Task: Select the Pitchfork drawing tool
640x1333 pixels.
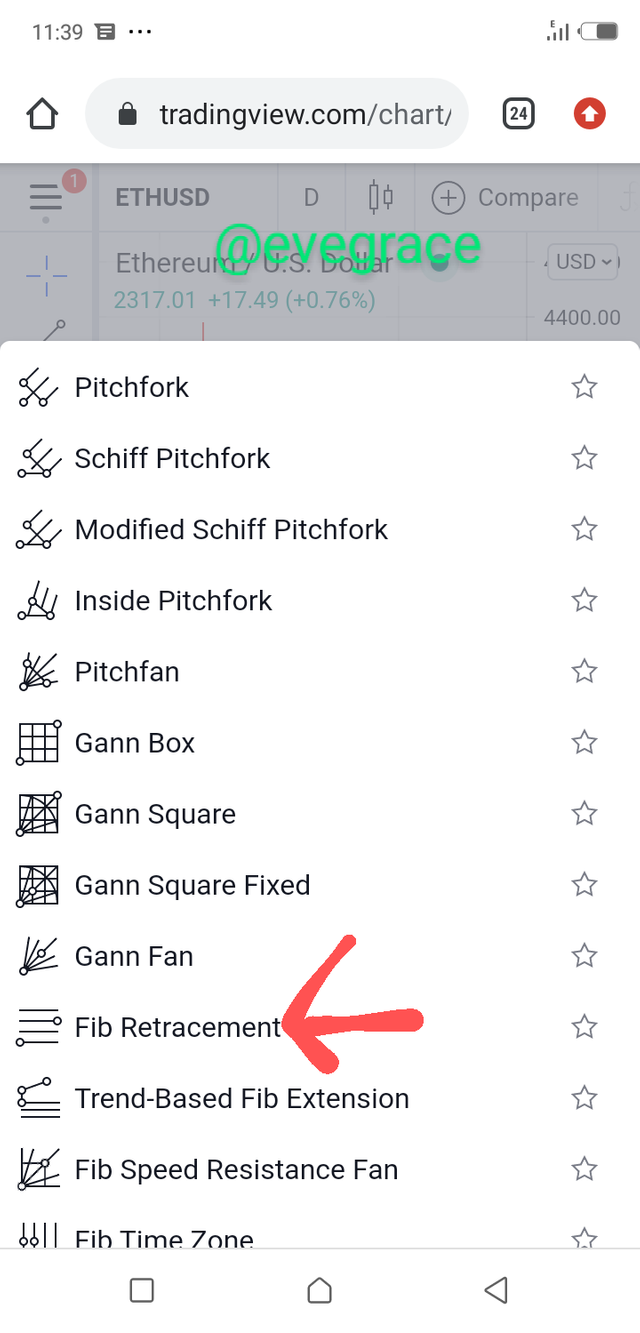Action: click(x=320, y=387)
